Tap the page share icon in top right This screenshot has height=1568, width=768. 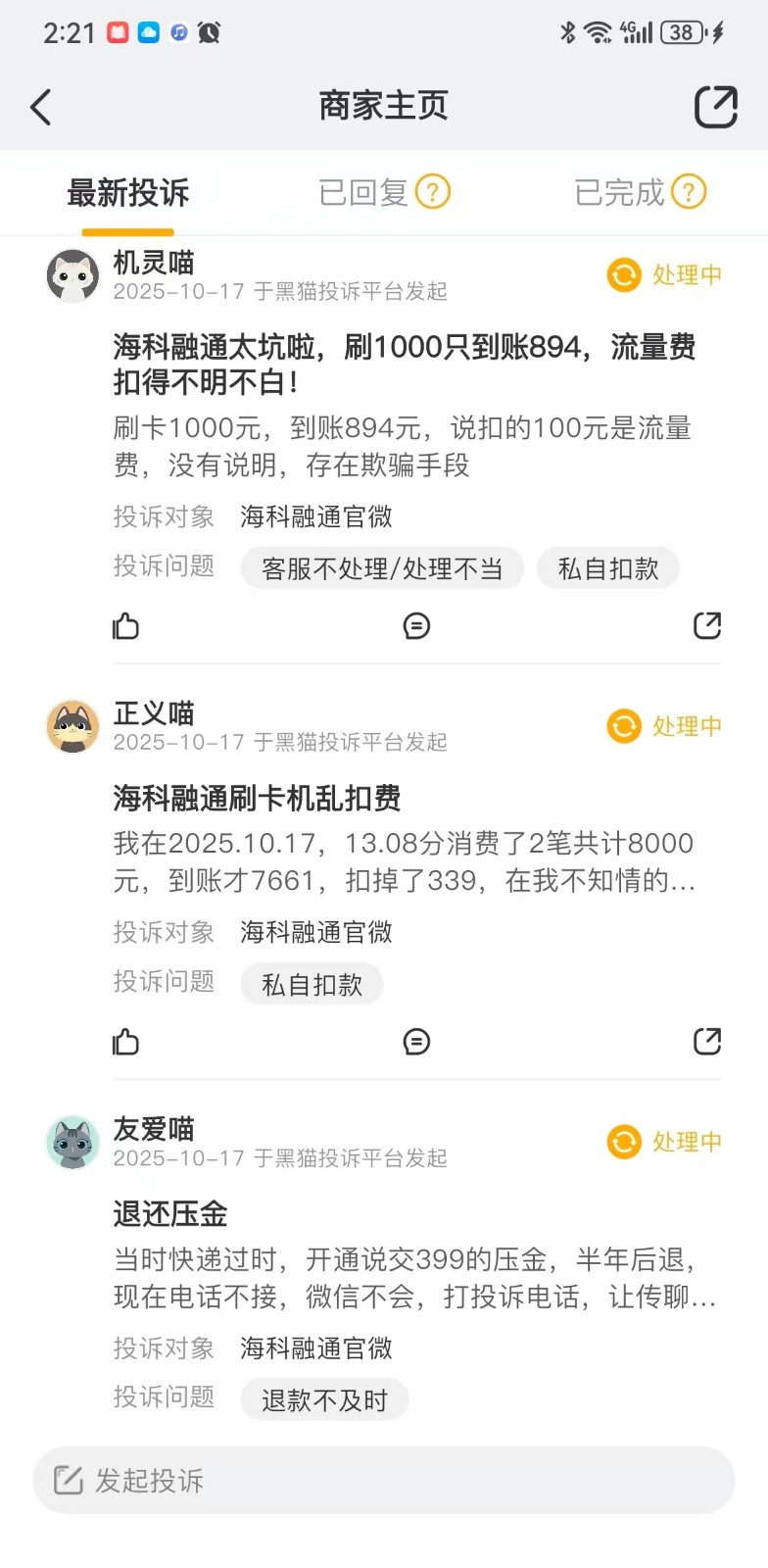click(716, 106)
